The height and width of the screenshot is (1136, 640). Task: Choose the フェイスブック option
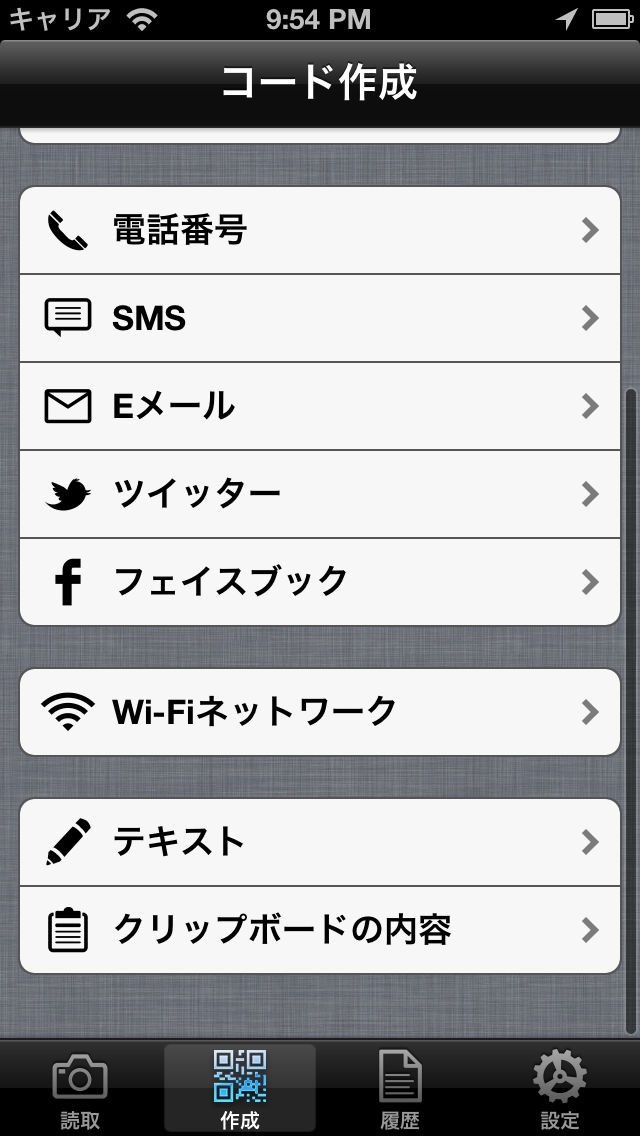click(320, 581)
